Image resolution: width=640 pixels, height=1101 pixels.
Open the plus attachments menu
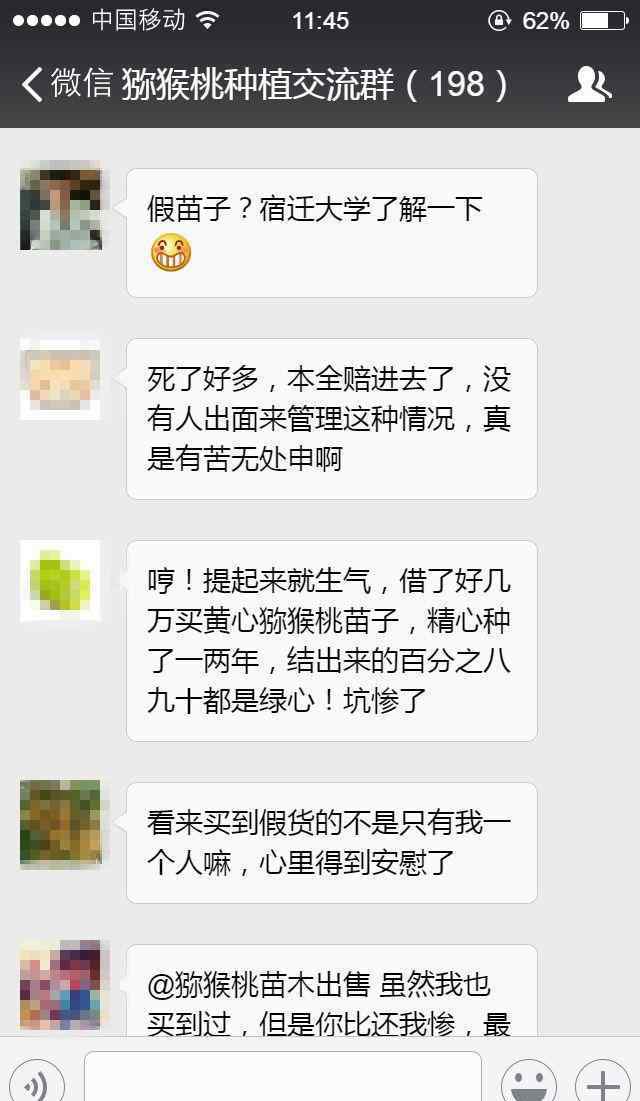pos(602,1082)
